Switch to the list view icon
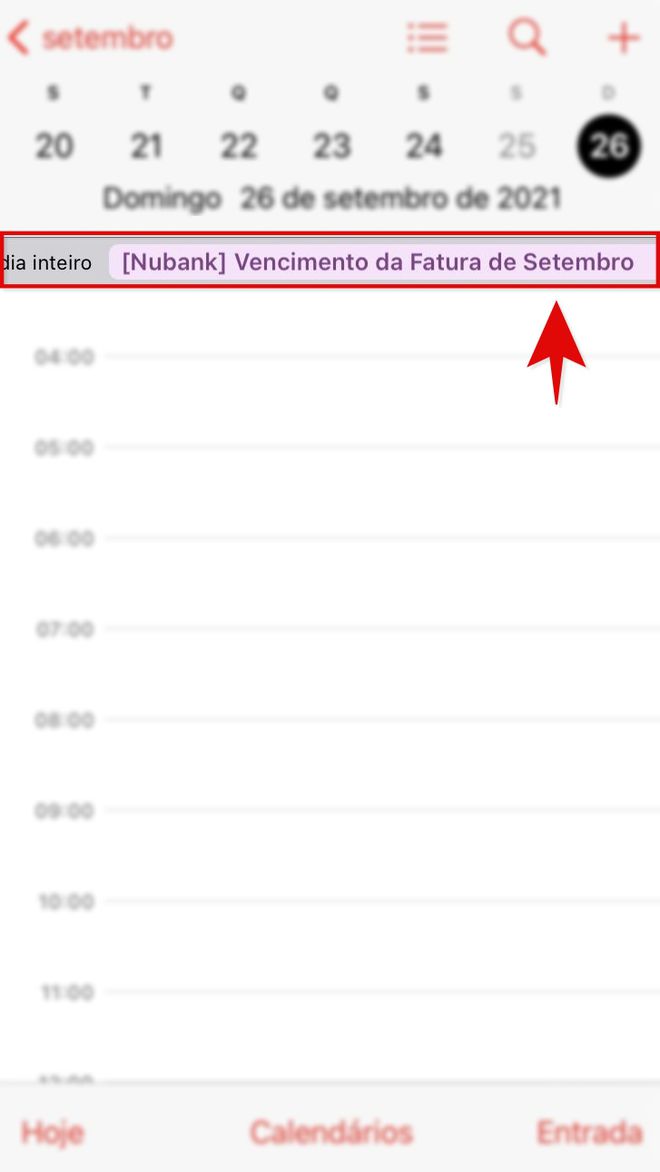Viewport: 660px width, 1172px height. pyautogui.click(x=427, y=37)
